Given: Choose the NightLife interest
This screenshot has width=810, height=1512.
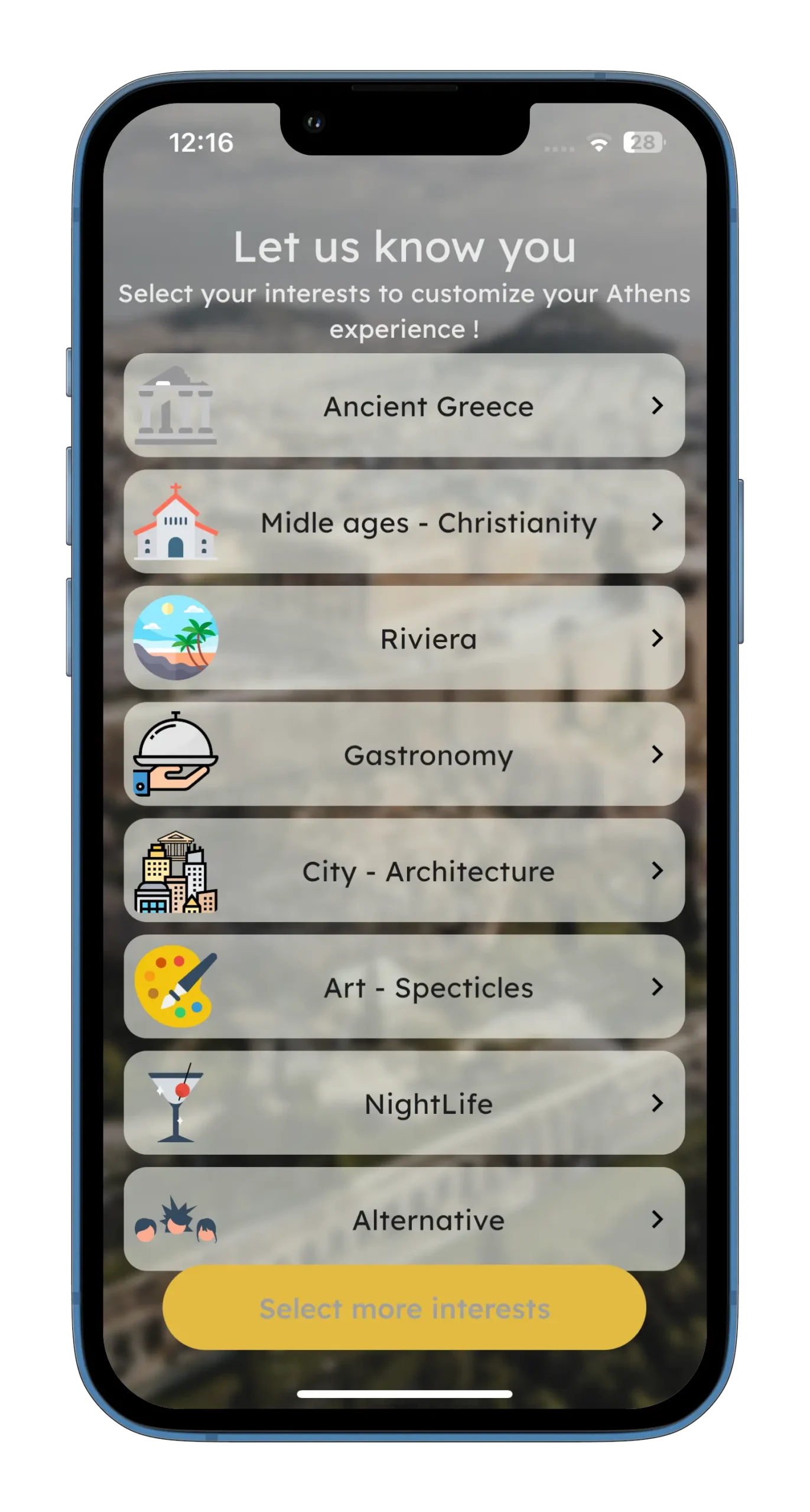Looking at the screenshot, I should [x=404, y=1104].
